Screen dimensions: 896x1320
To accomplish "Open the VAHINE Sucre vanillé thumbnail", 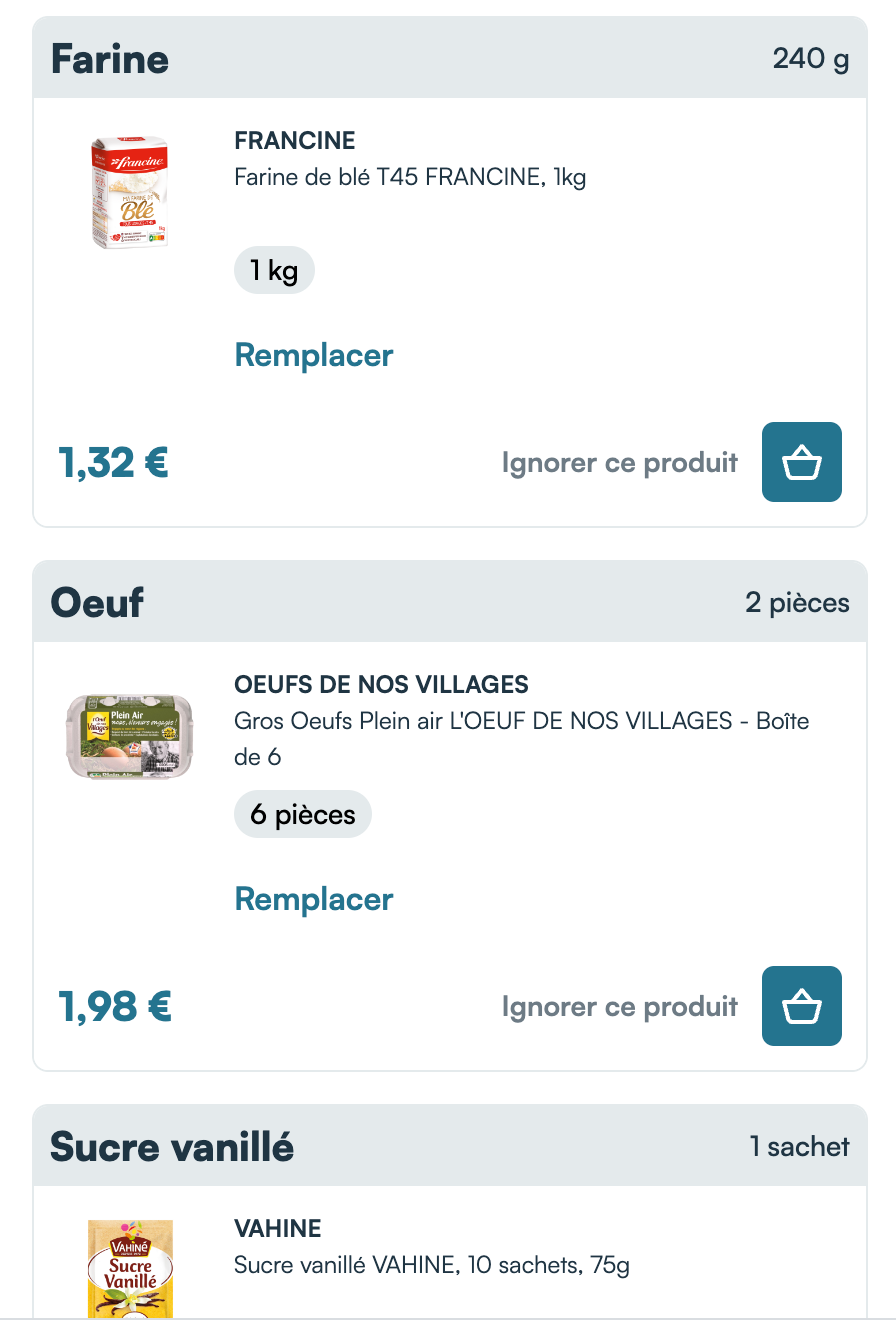I will click(x=129, y=1270).
